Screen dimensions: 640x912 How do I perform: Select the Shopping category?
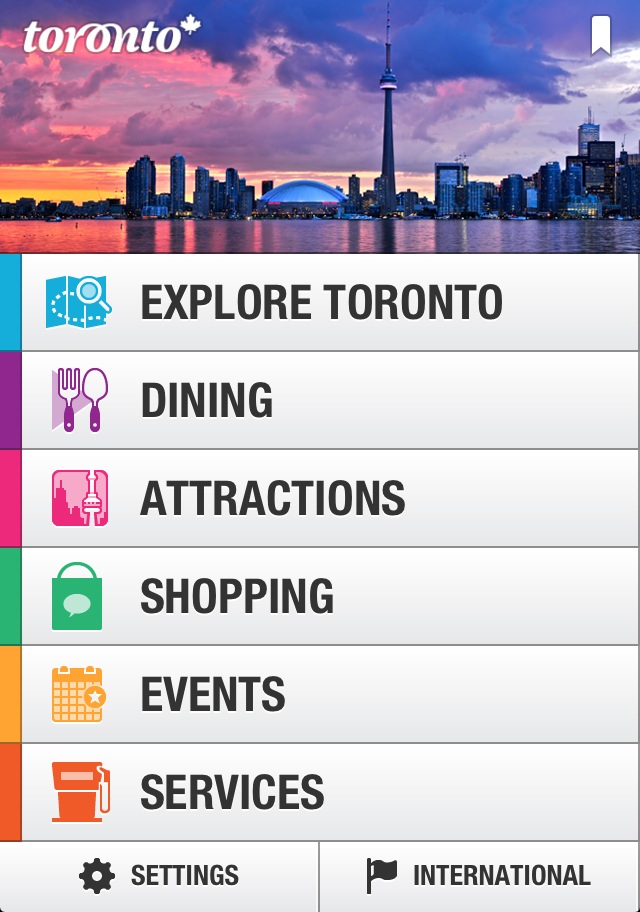320,596
